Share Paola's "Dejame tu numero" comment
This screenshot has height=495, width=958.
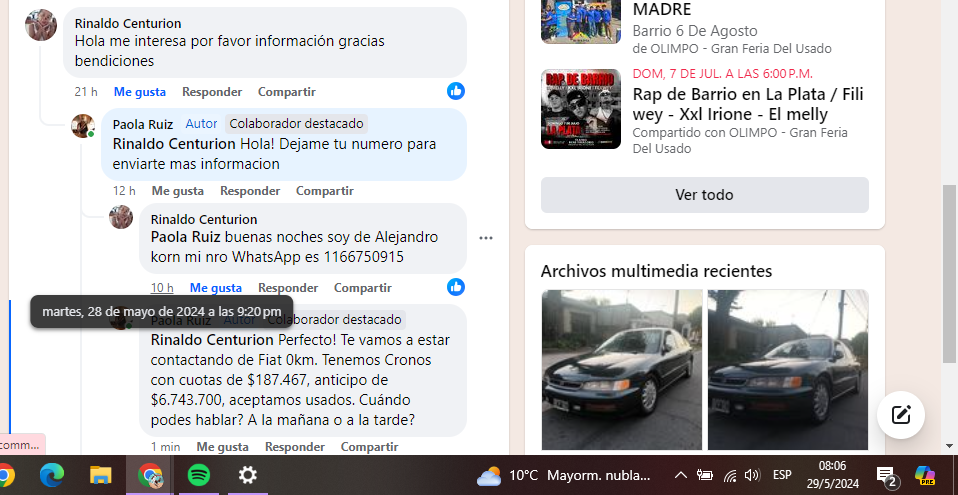[324, 191]
